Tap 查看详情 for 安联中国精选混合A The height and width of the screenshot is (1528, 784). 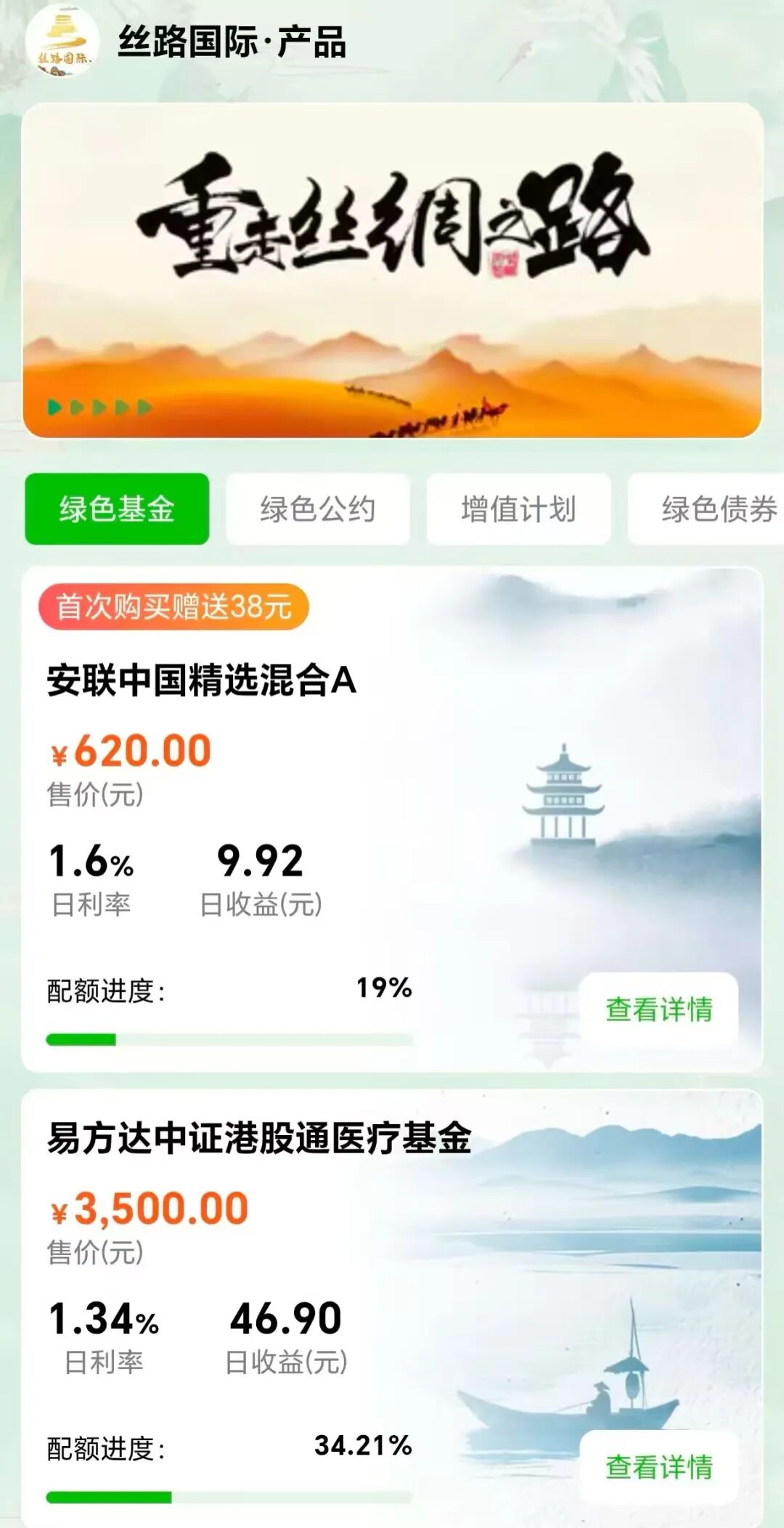click(659, 1009)
